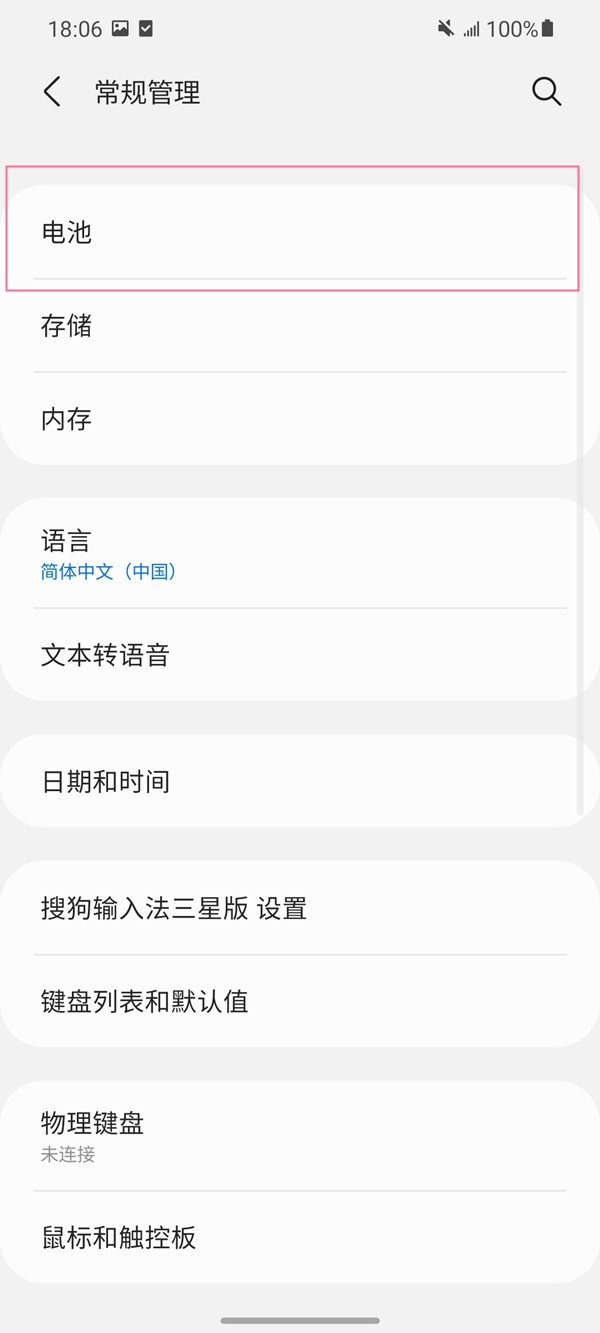Open 存储 settings
The height and width of the screenshot is (1333, 600).
click(x=290, y=326)
